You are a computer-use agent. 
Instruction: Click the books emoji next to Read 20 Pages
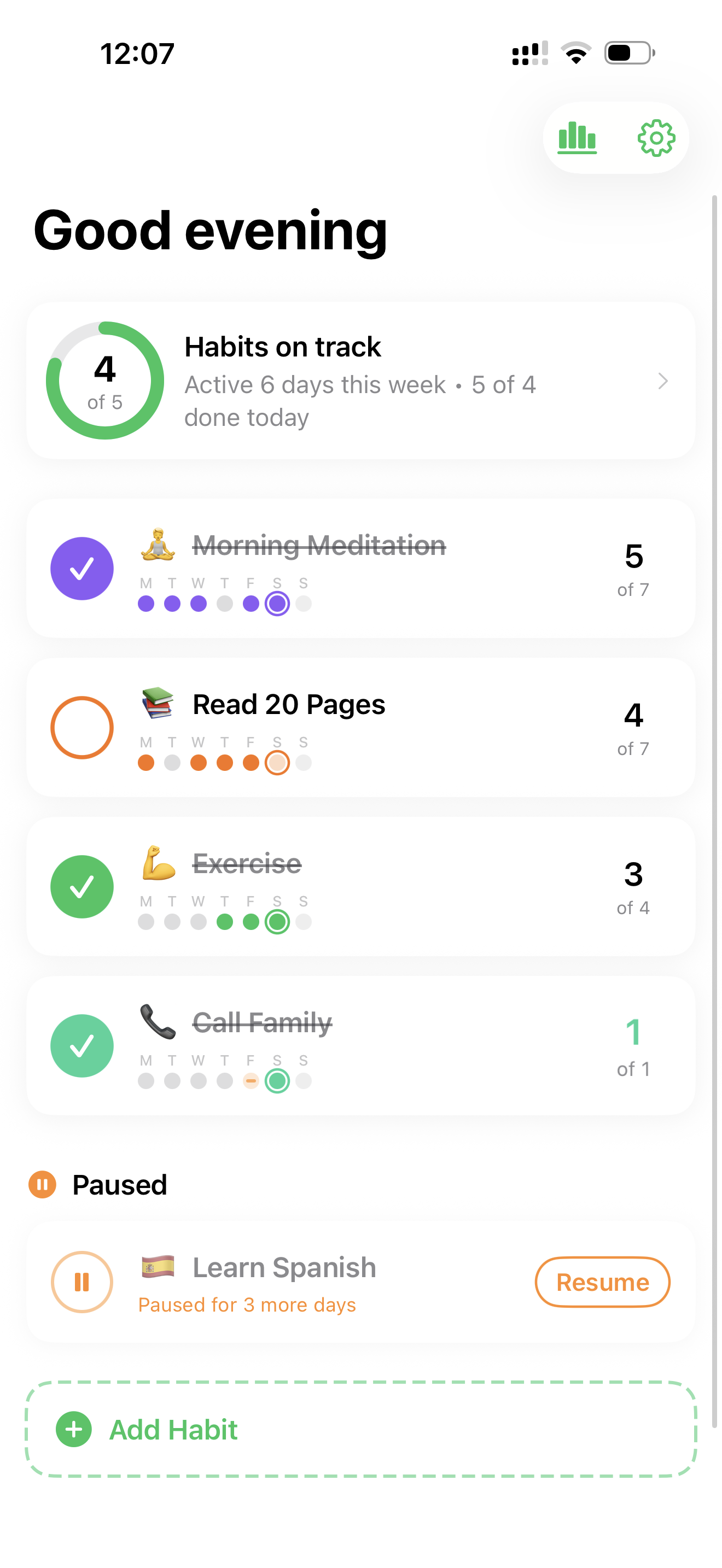(x=157, y=703)
